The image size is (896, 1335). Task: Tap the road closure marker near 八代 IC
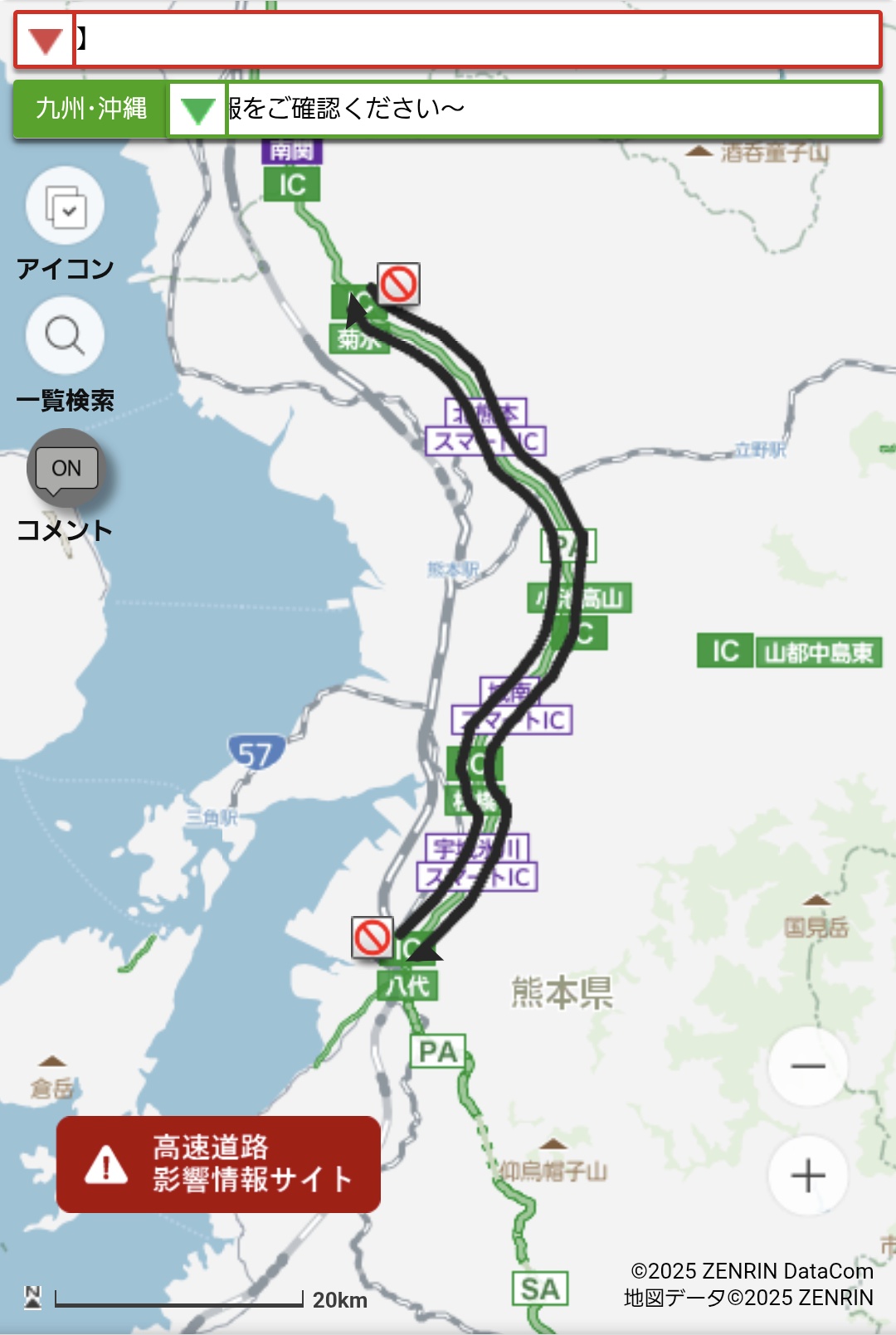[x=373, y=938]
